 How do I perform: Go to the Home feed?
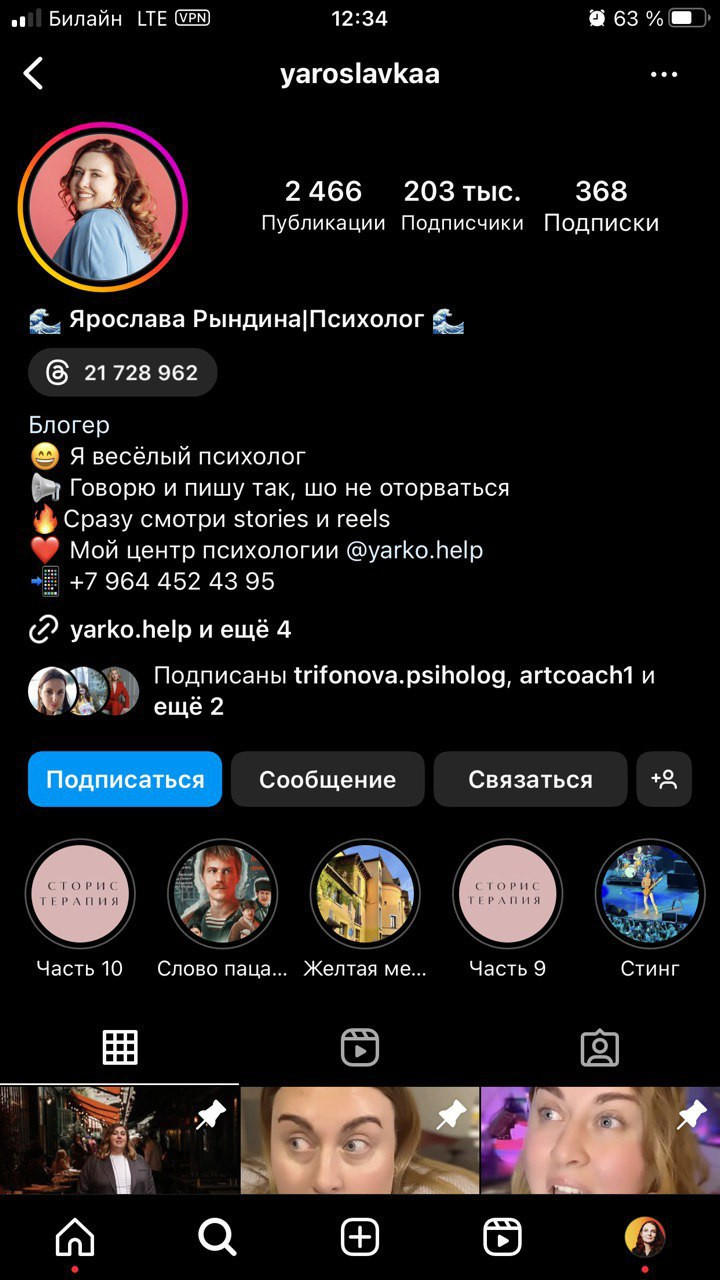tap(75, 1238)
